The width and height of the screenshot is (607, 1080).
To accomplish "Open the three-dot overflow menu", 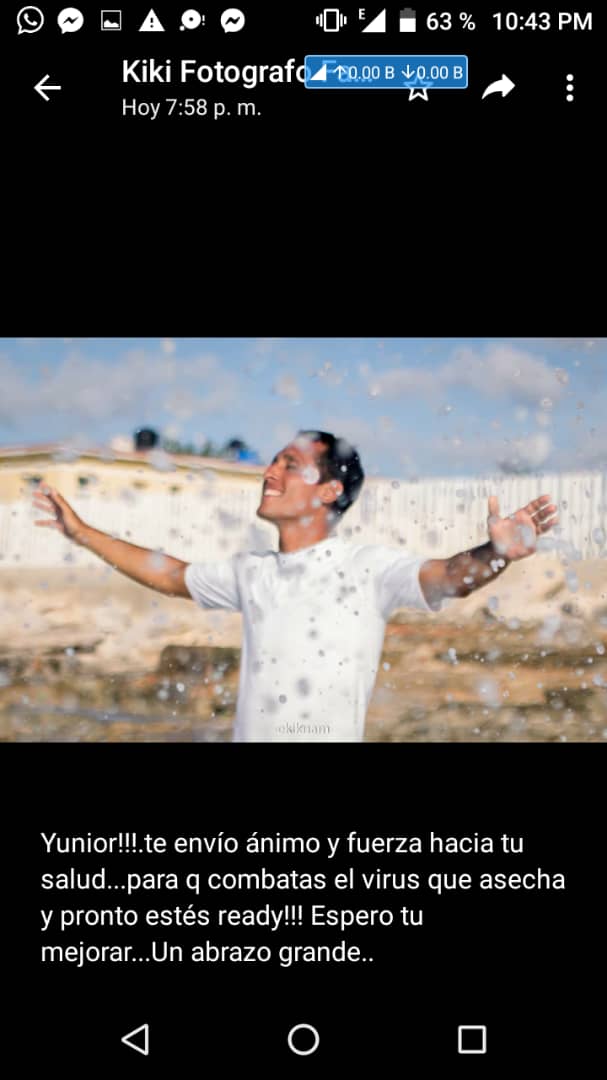I will pyautogui.click(x=569, y=88).
